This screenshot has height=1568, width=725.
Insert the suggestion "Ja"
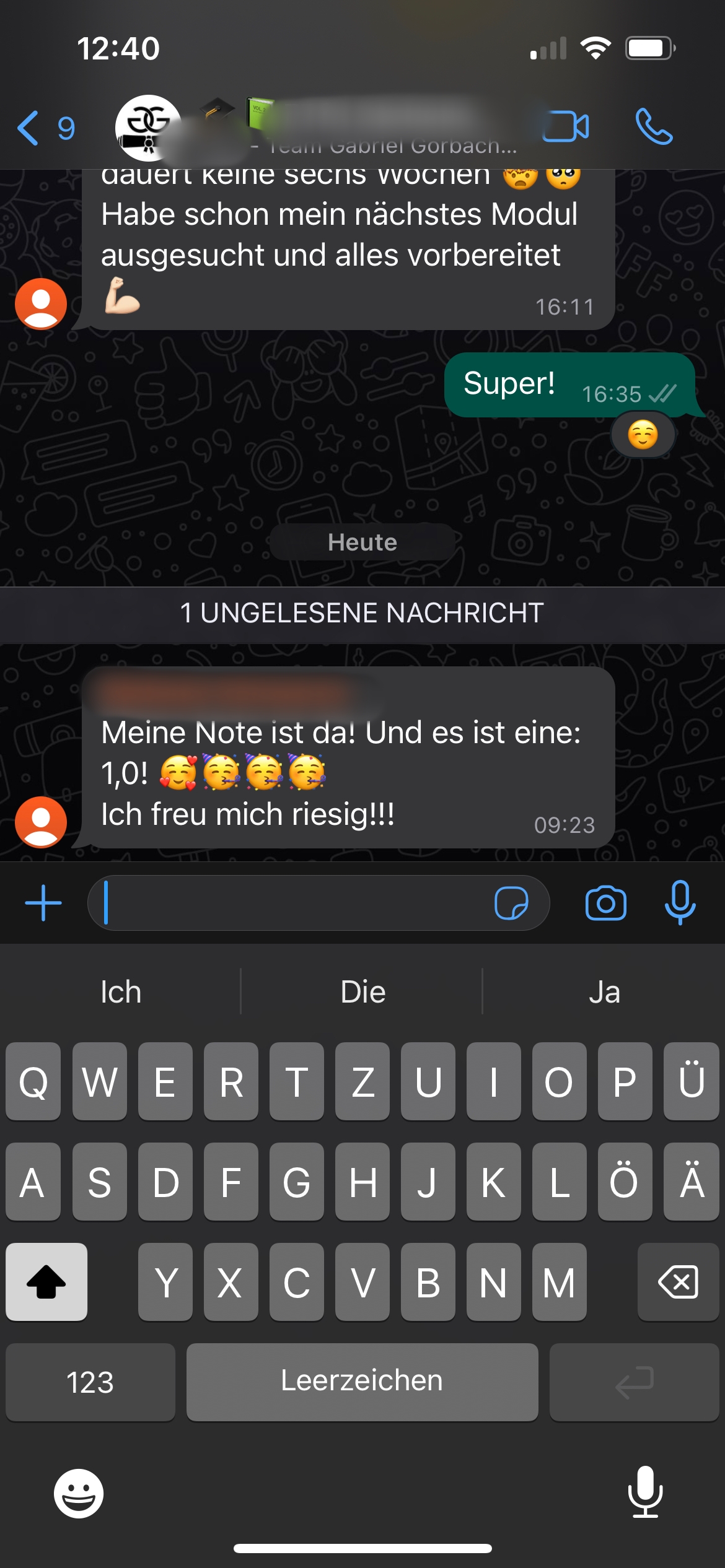(x=604, y=992)
